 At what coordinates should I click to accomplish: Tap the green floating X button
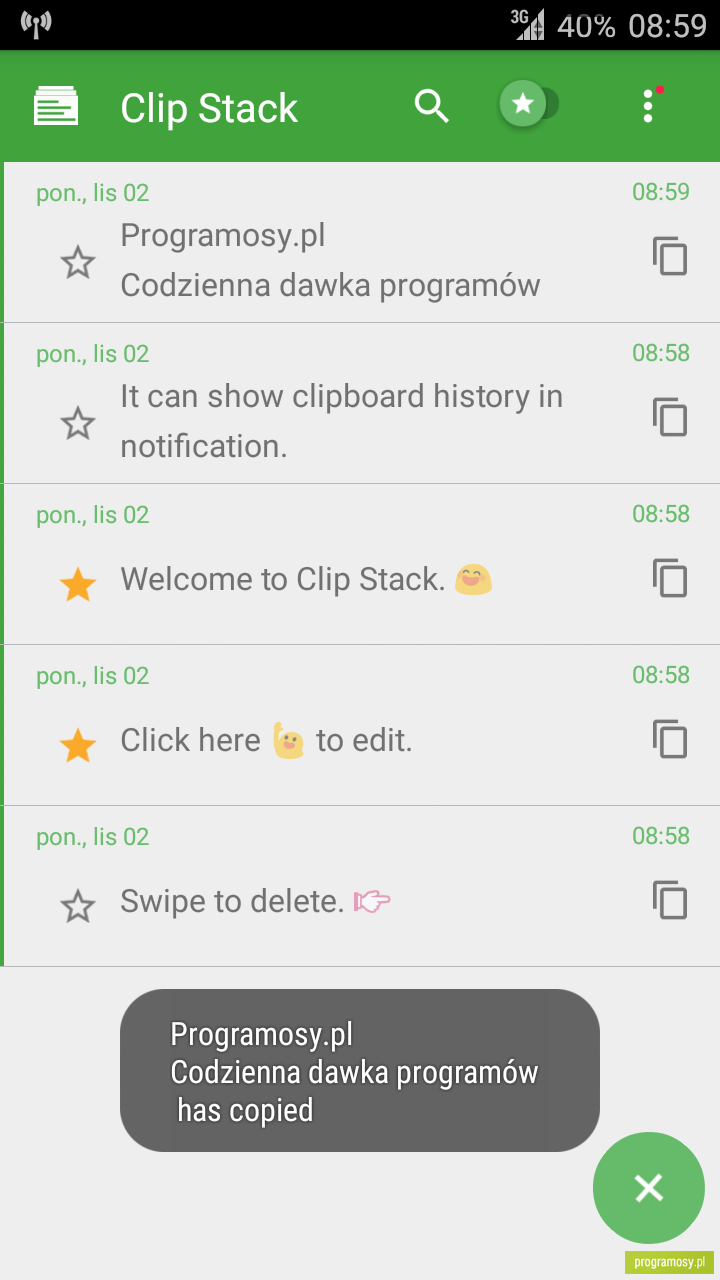pyautogui.click(x=648, y=1188)
